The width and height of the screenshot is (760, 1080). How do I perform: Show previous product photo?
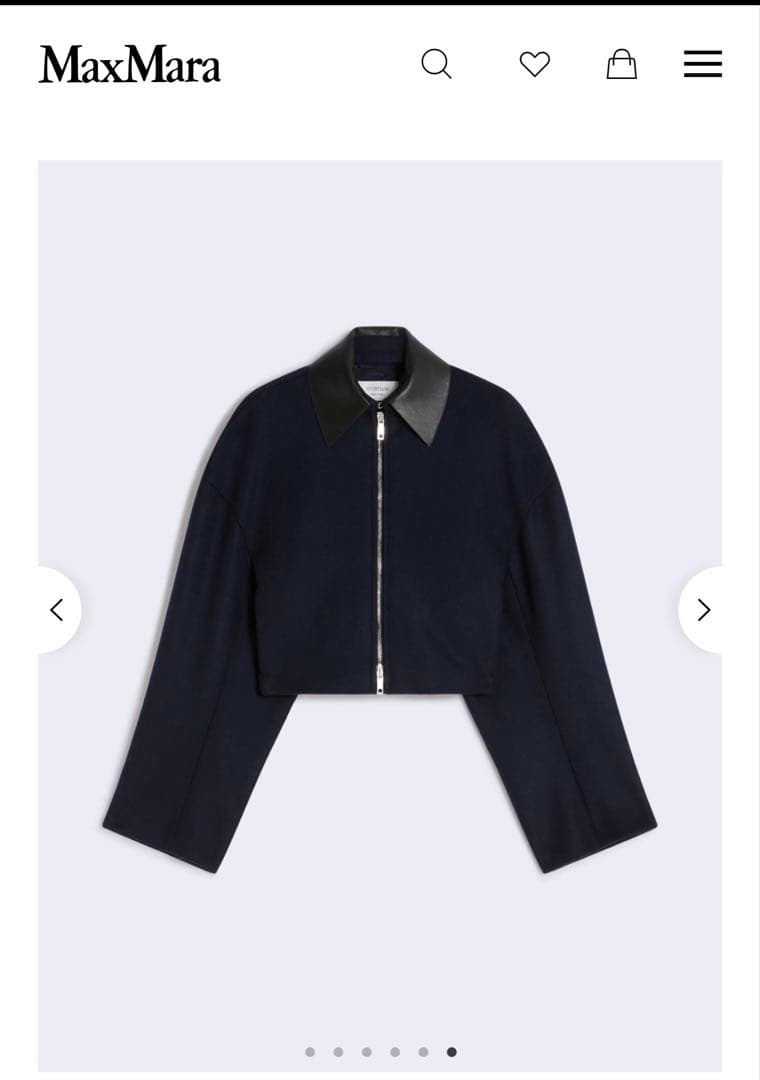click(57, 609)
